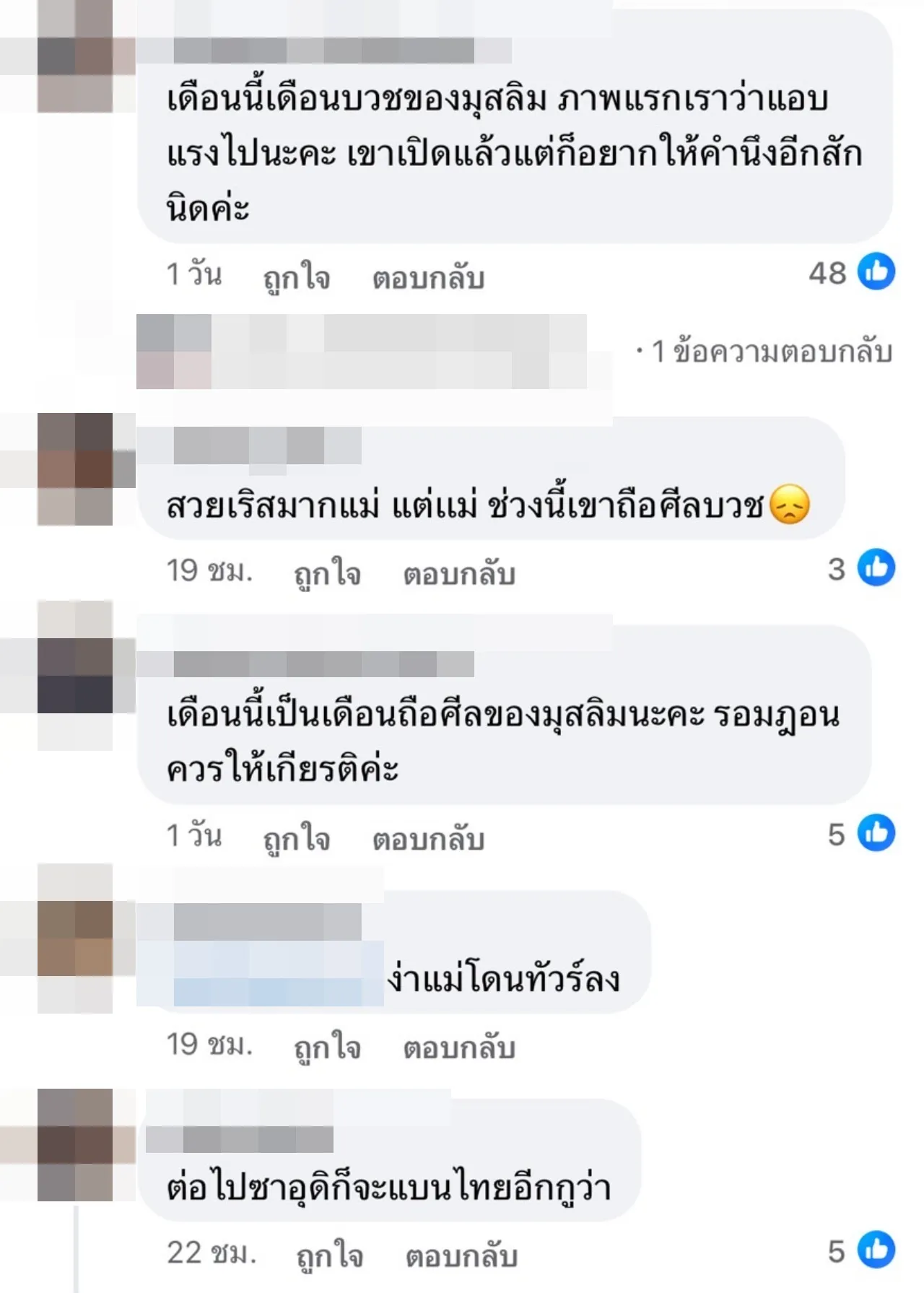The height and width of the screenshot is (1293, 924).
Task: Reply to the comment about ซาอุดิ banning ไทย
Action: click(x=461, y=1255)
